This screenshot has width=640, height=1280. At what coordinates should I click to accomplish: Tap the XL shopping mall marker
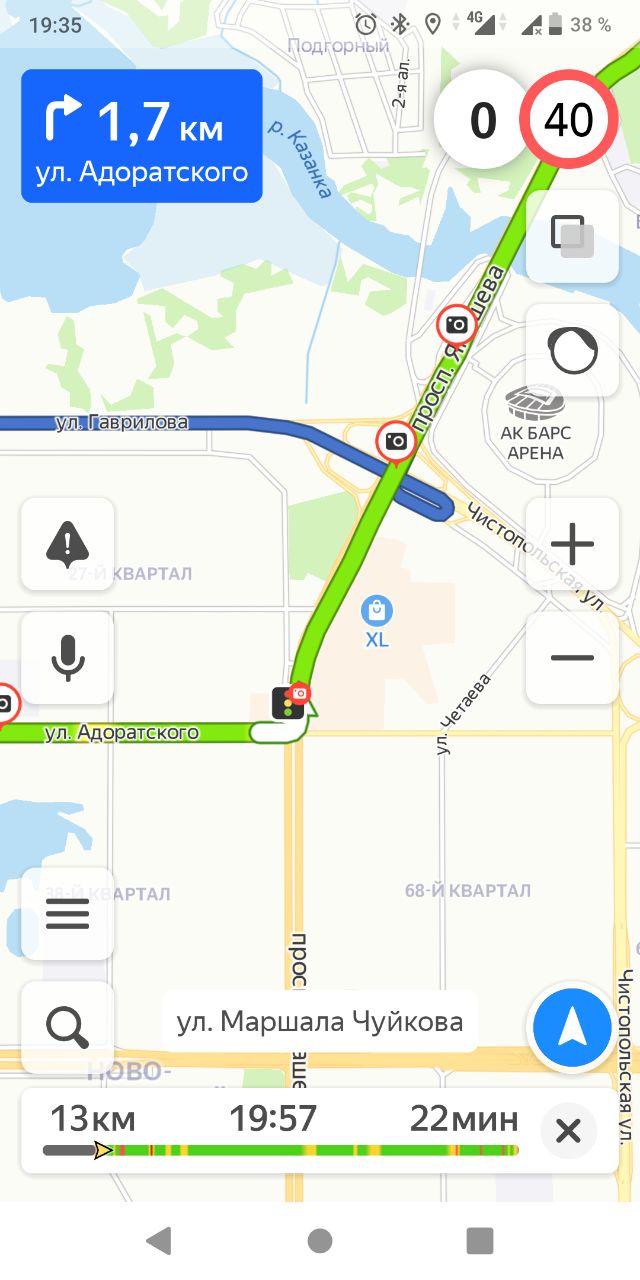click(x=377, y=620)
